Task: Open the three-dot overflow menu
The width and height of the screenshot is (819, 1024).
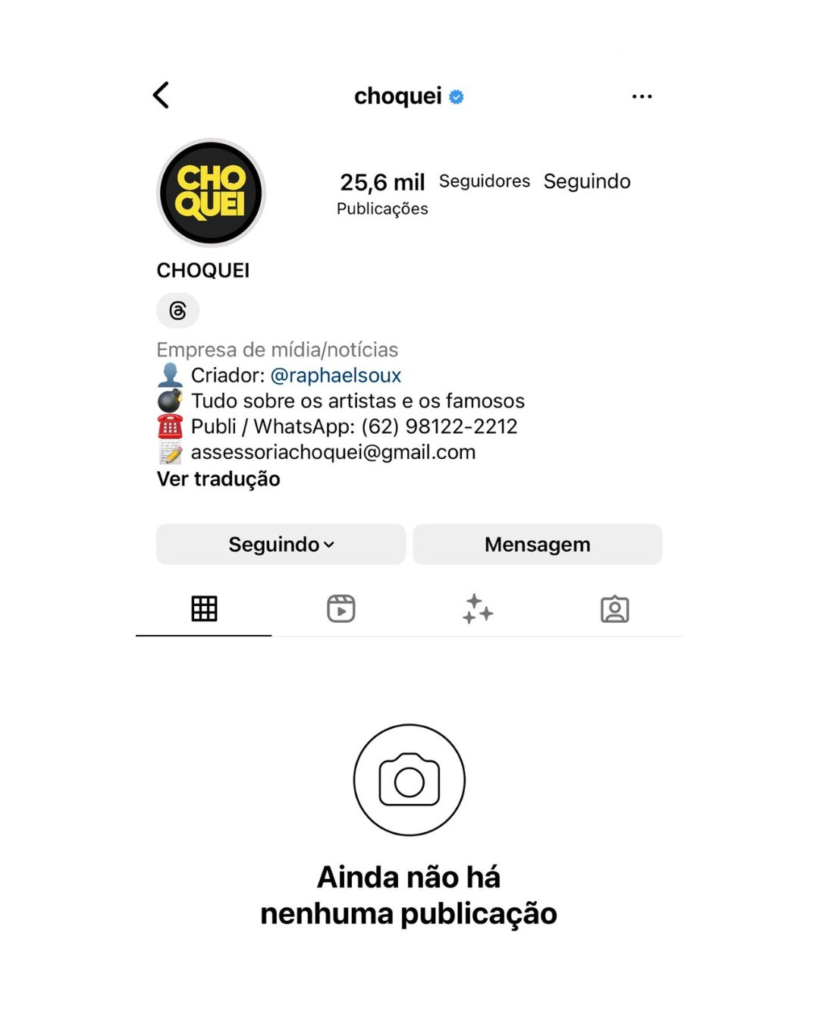Action: pos(642,97)
